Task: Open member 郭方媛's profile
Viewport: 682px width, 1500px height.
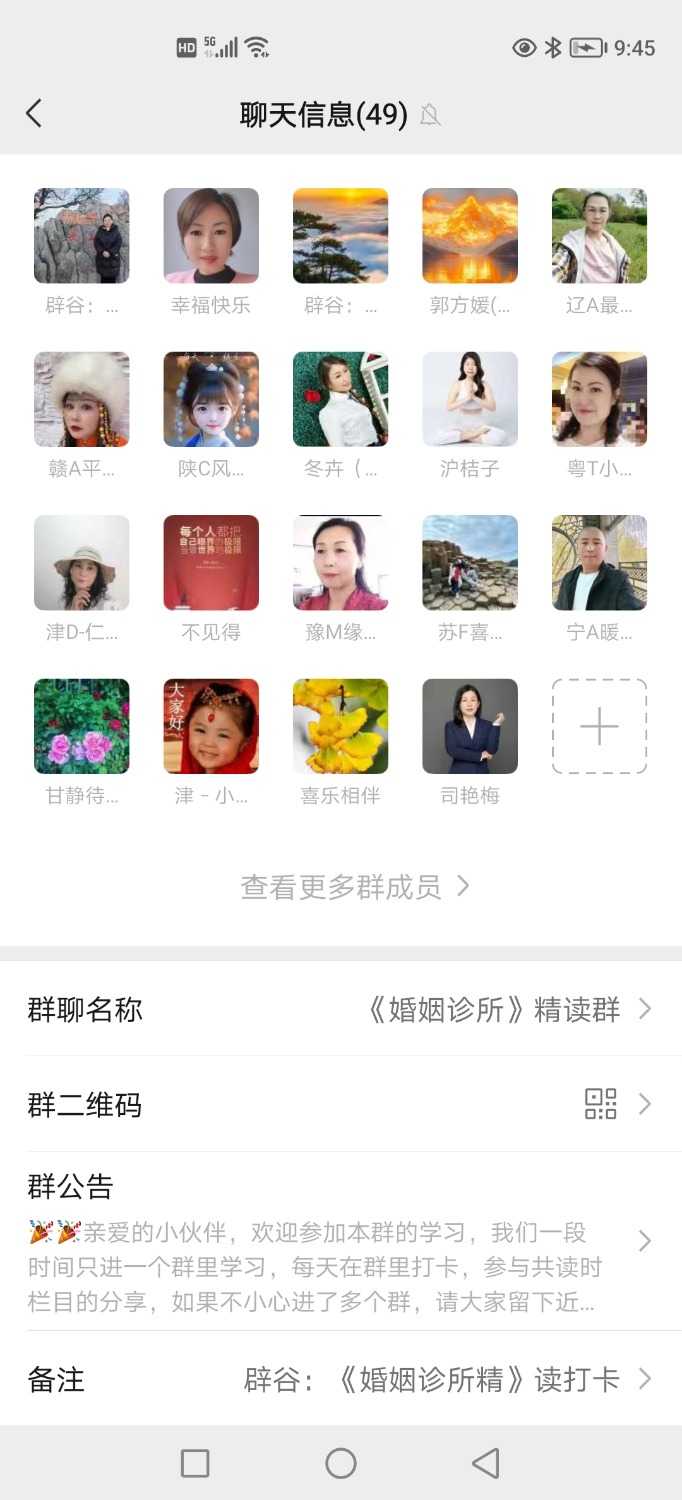Action: (470, 236)
